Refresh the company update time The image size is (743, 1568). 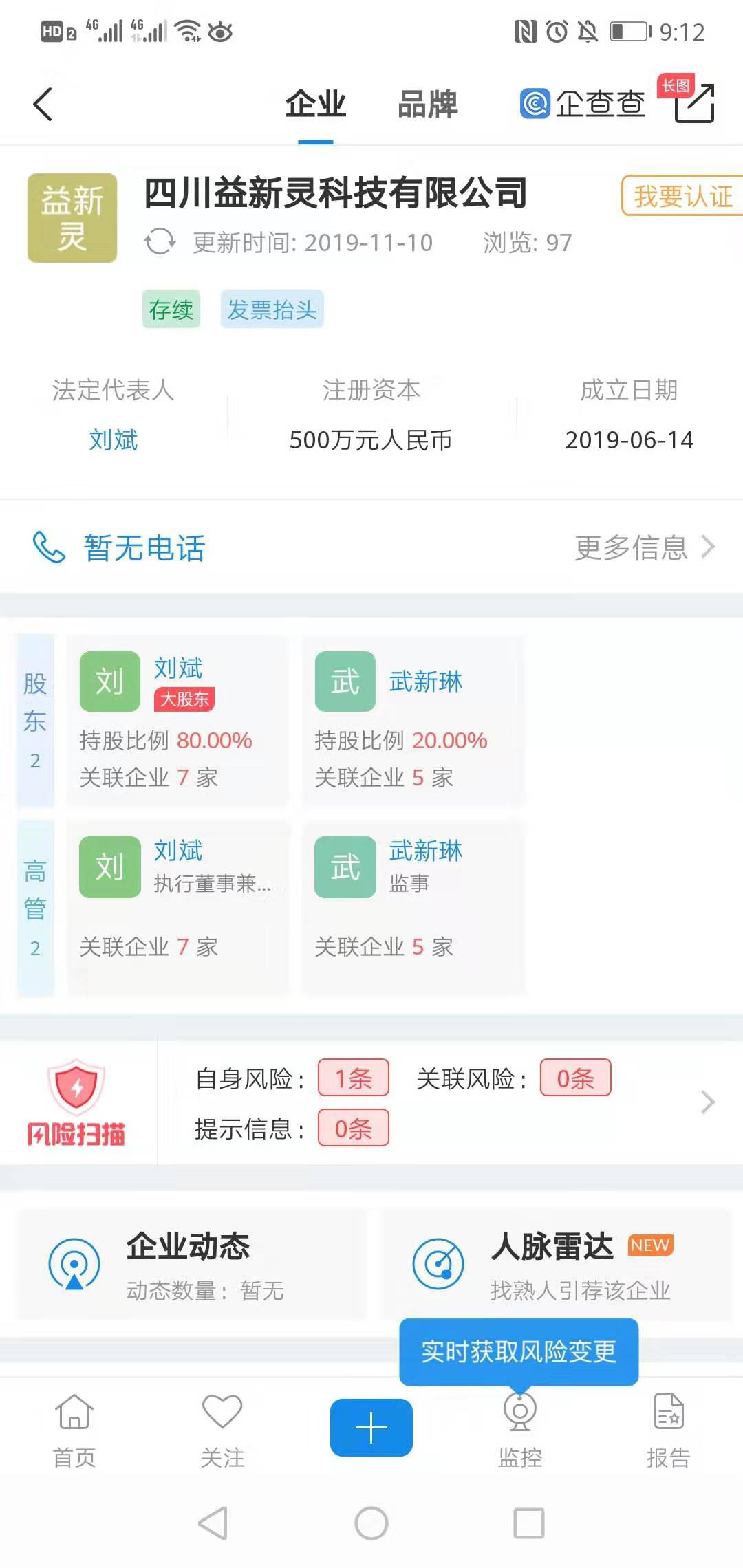click(160, 242)
